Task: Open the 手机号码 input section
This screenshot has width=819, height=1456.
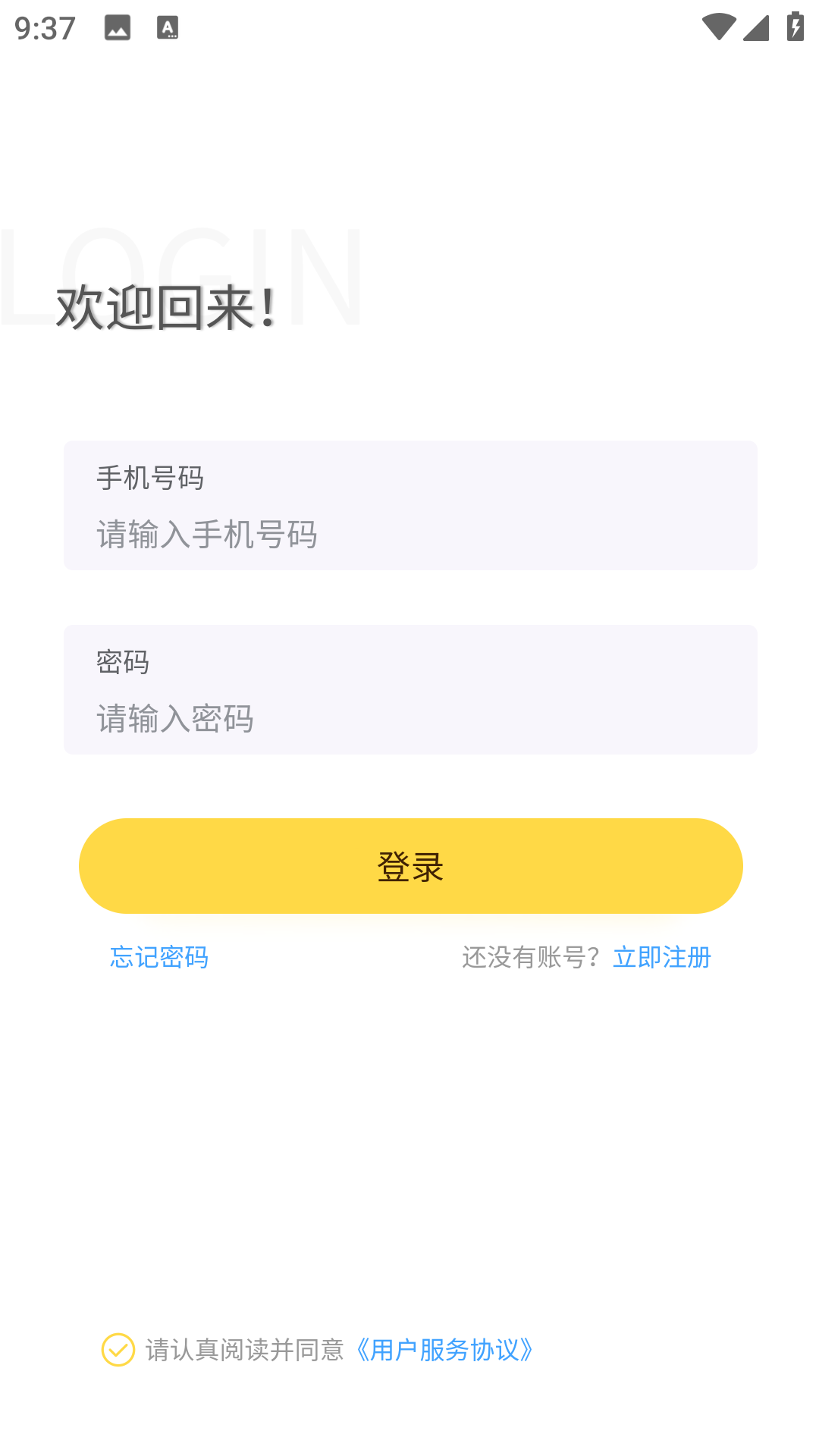Action: click(409, 504)
